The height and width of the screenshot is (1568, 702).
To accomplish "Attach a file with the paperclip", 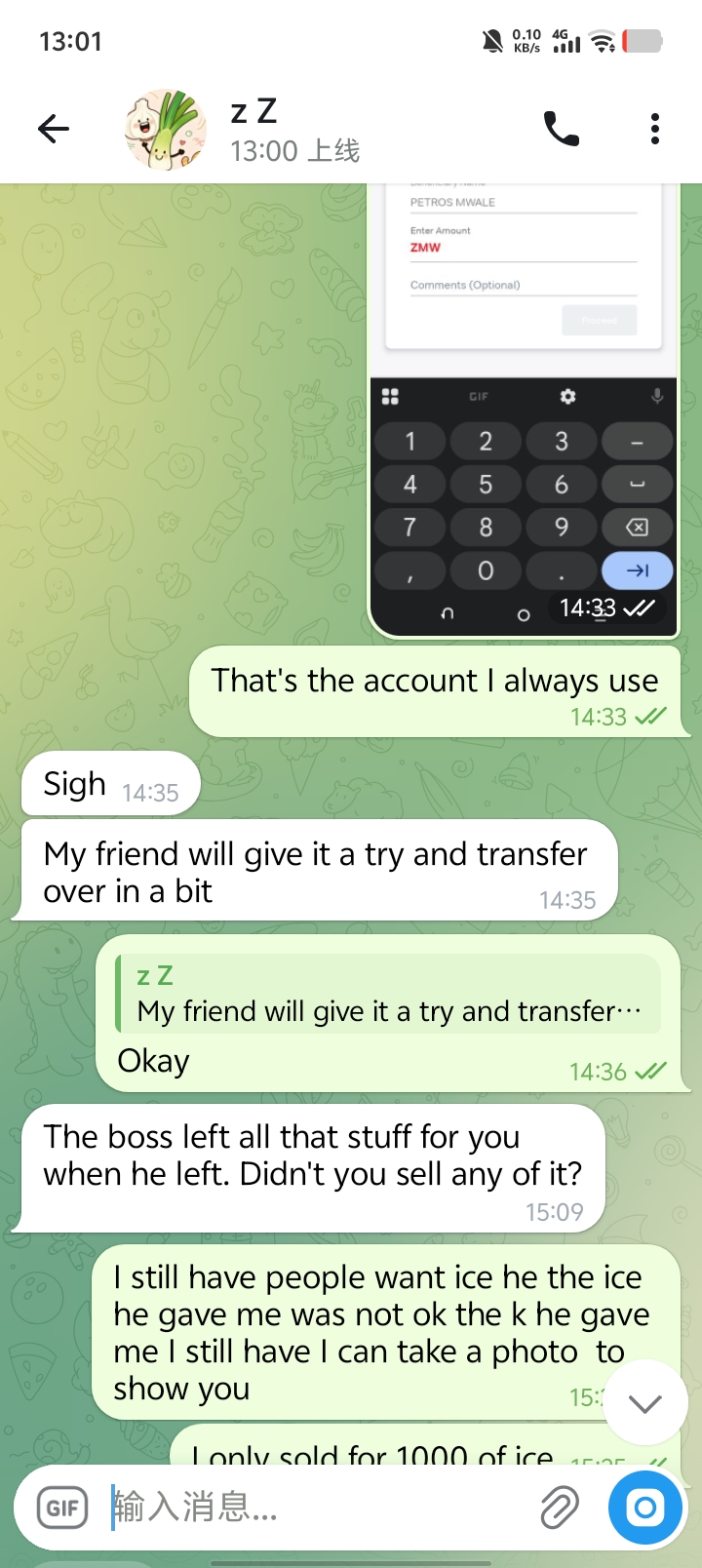I will (560, 1508).
